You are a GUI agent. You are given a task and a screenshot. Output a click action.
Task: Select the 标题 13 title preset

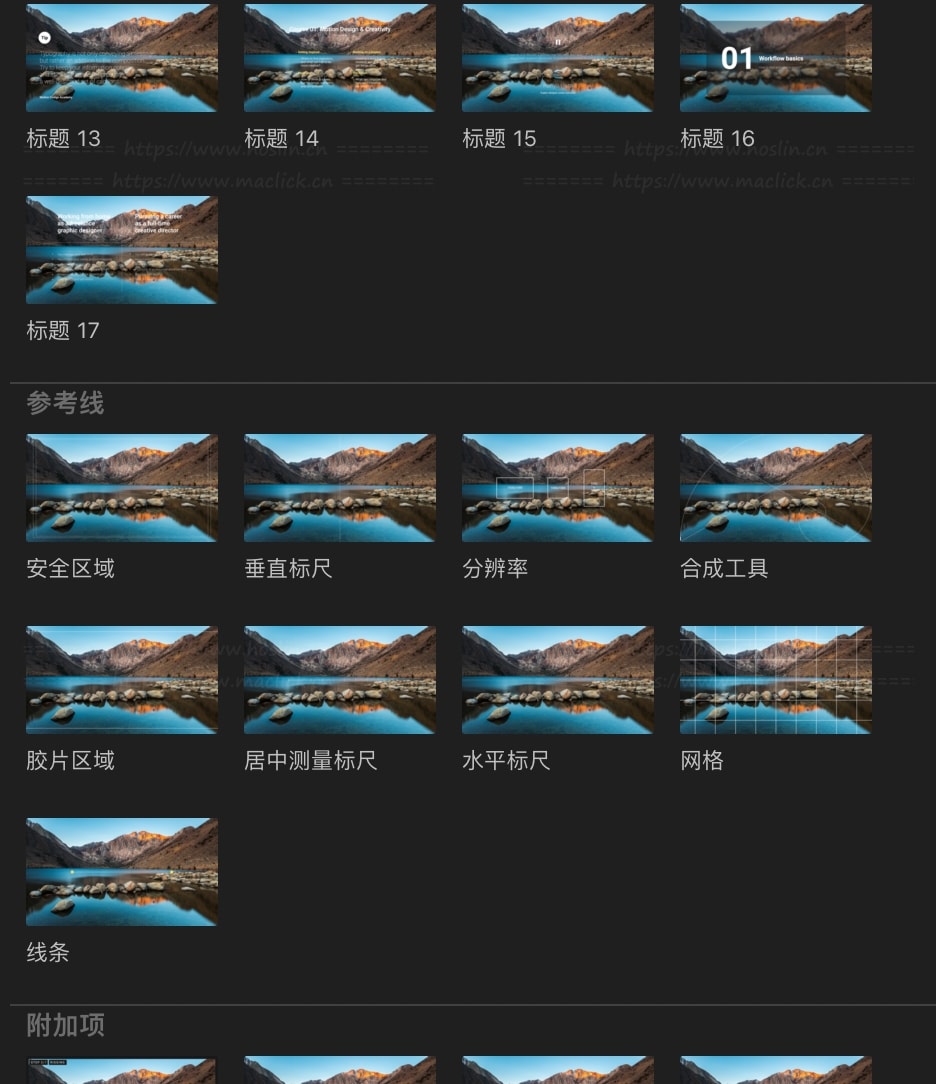click(x=122, y=58)
